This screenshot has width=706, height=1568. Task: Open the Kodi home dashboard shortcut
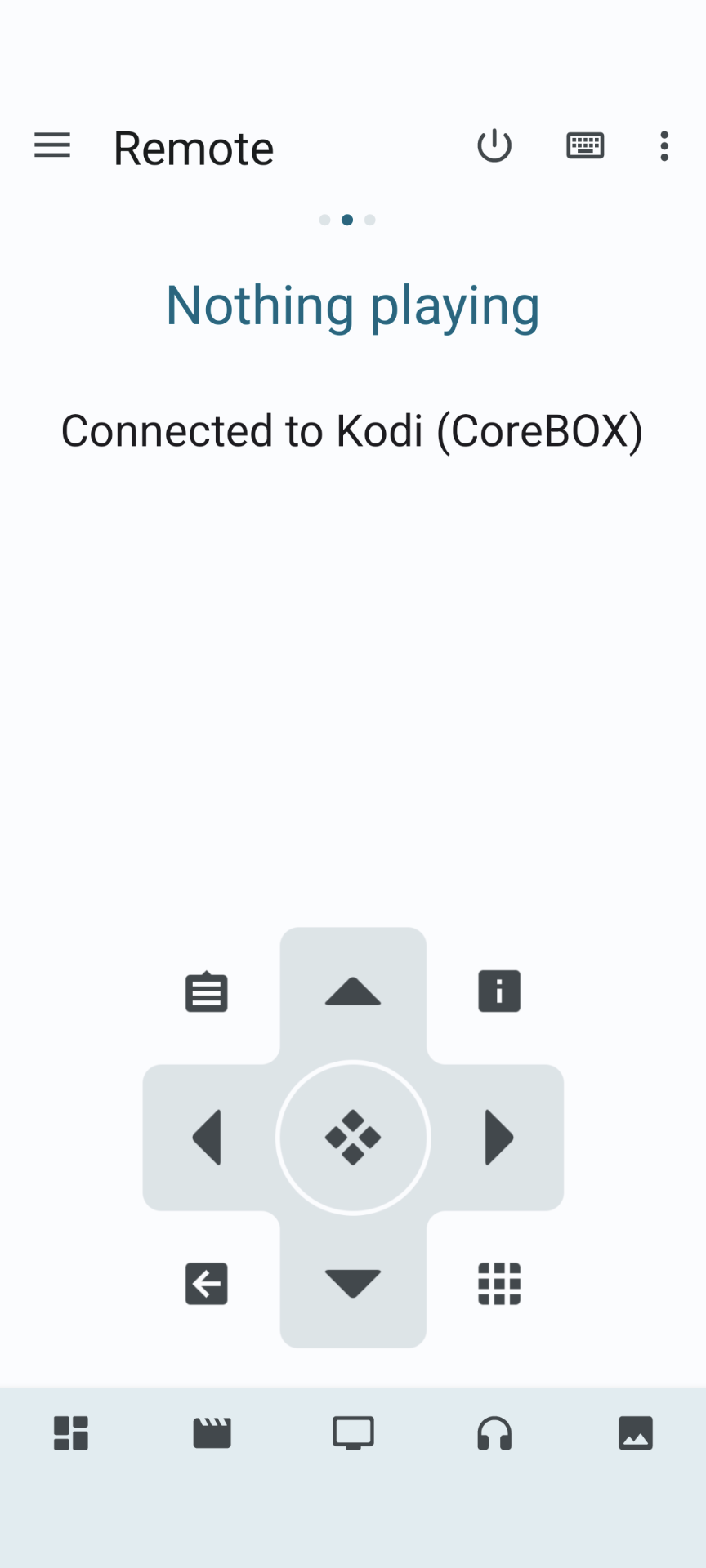coord(71,1433)
